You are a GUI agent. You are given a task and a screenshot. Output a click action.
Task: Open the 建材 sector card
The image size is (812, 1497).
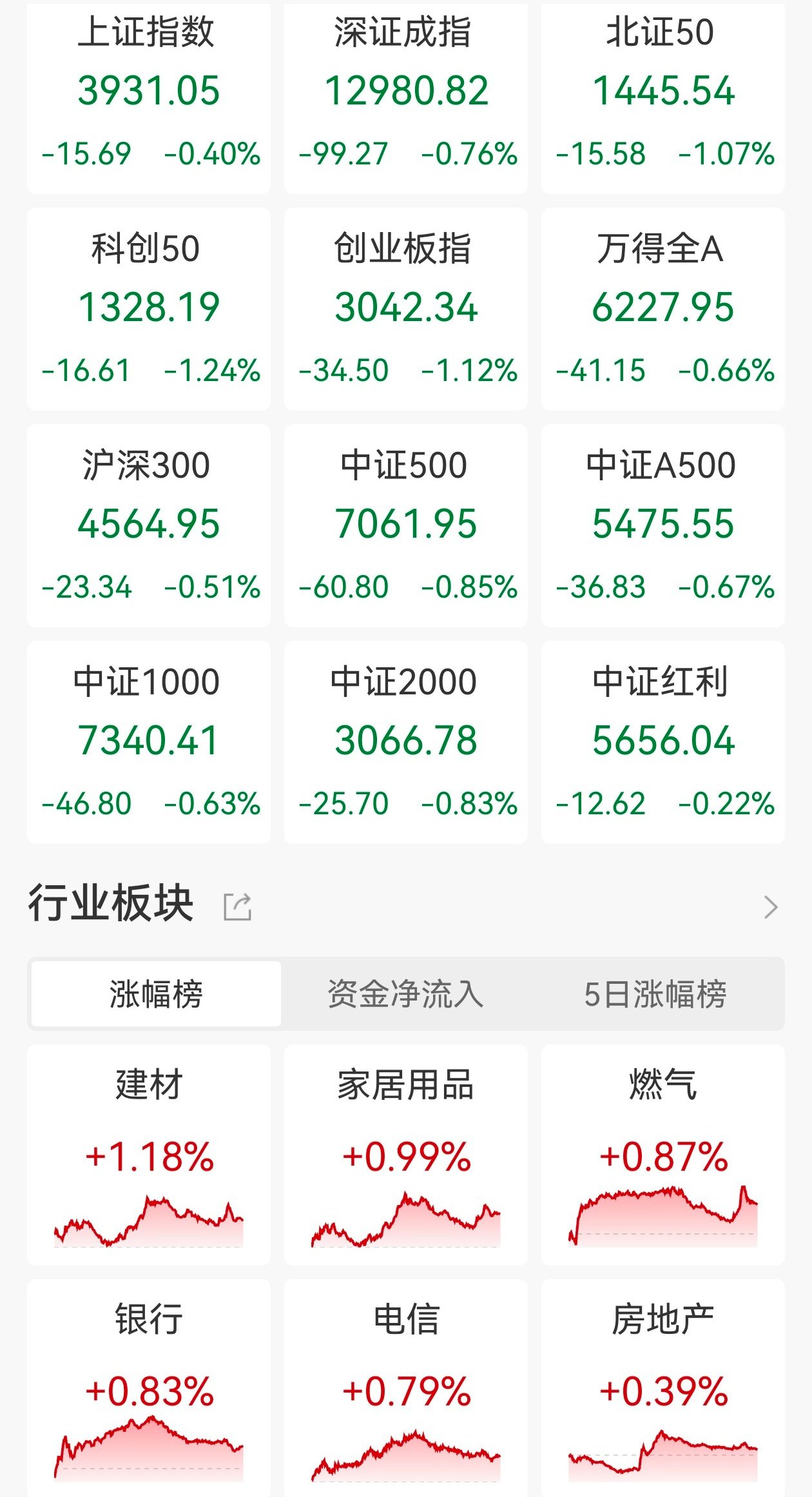point(149,1154)
